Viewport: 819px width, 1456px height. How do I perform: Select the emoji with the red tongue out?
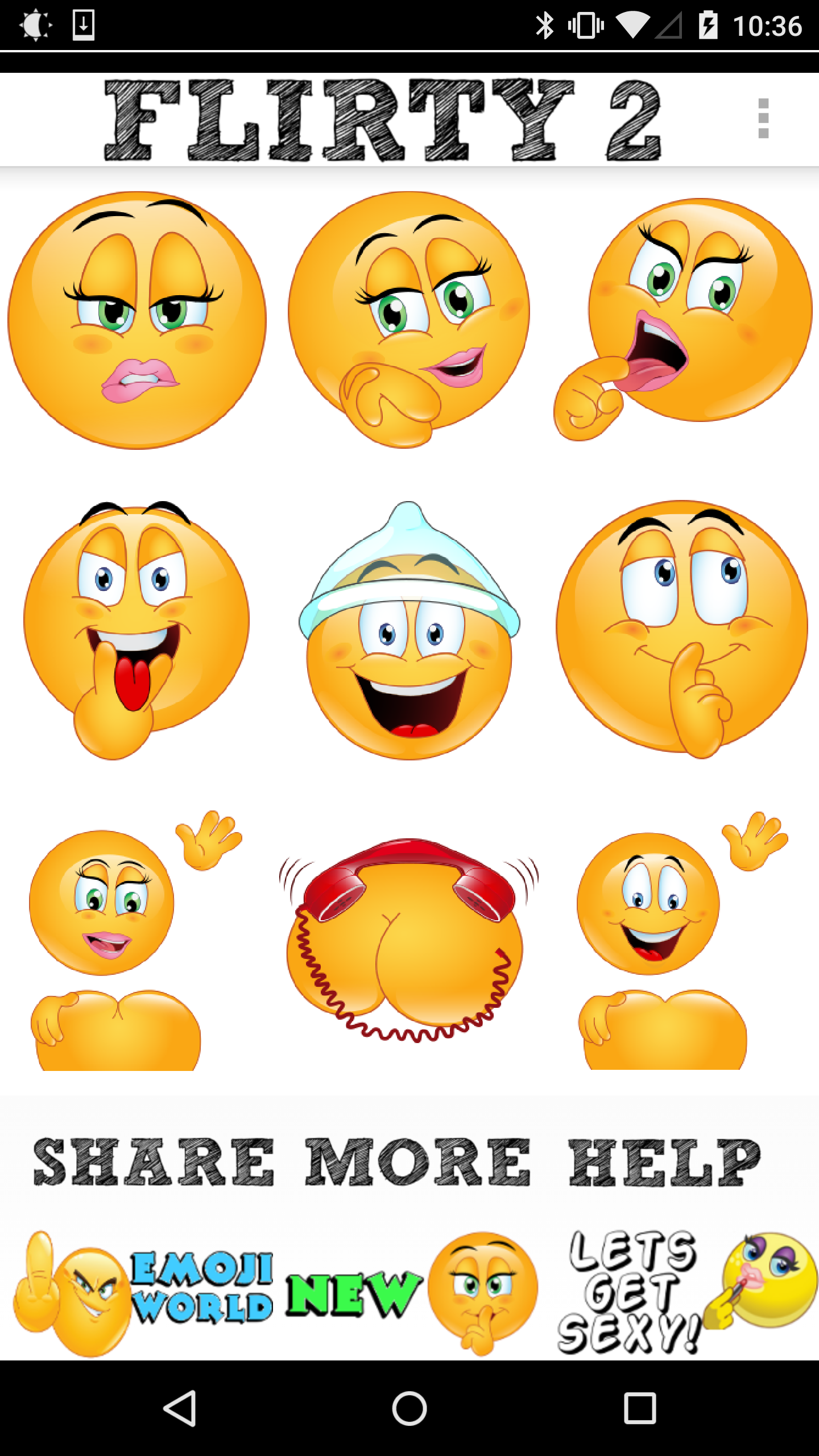136,630
